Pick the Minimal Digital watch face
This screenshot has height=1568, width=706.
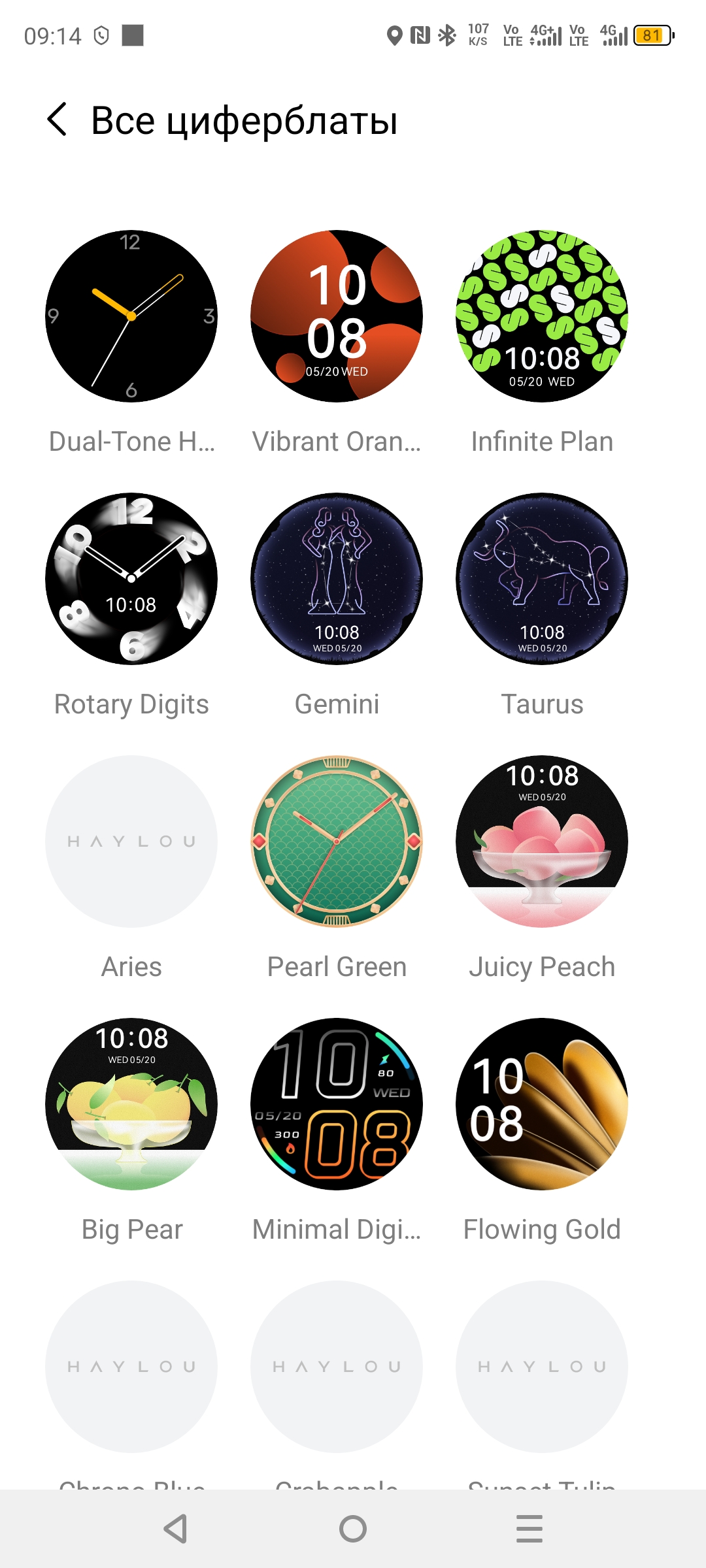click(337, 1104)
